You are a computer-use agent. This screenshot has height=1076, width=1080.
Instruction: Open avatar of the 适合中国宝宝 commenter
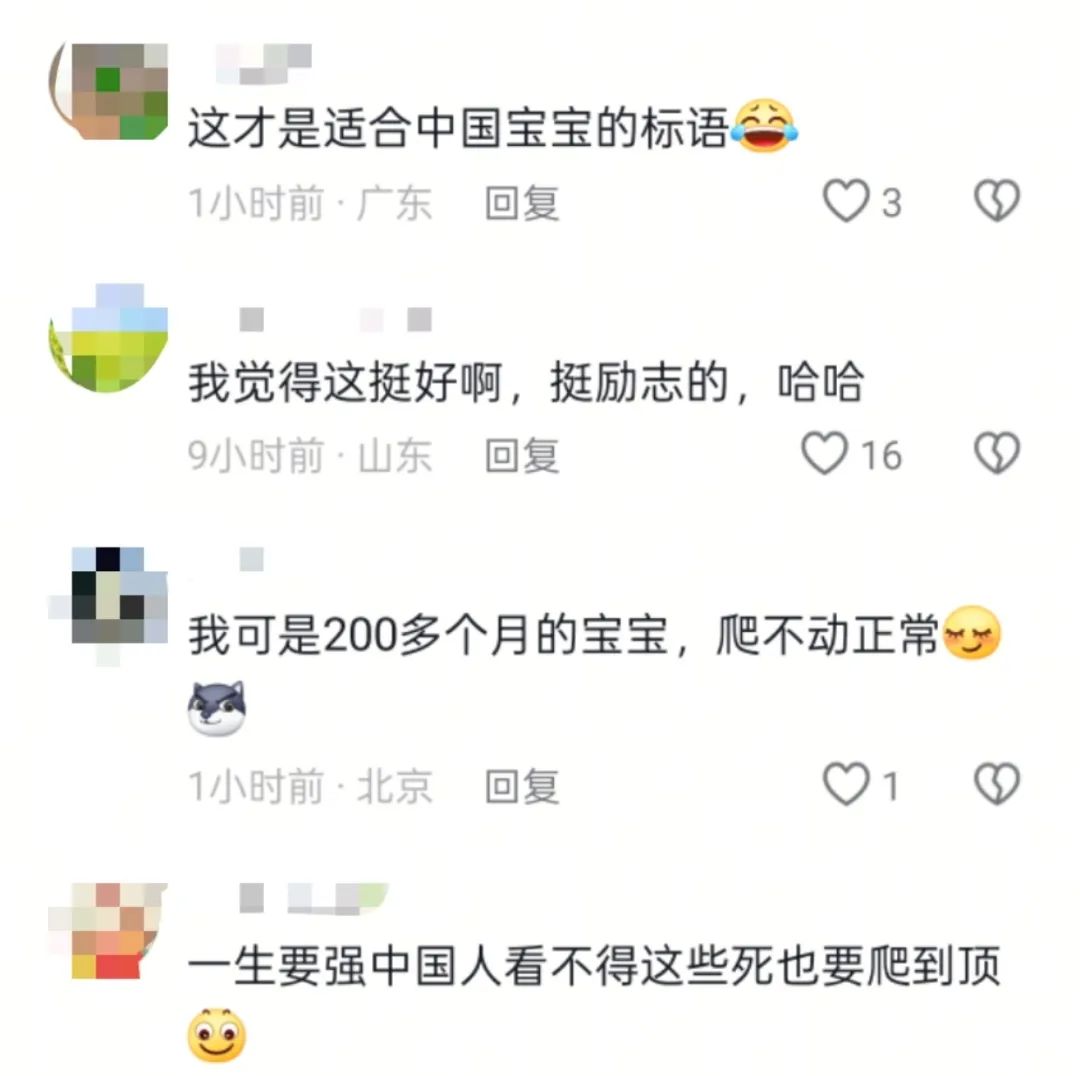108,92
